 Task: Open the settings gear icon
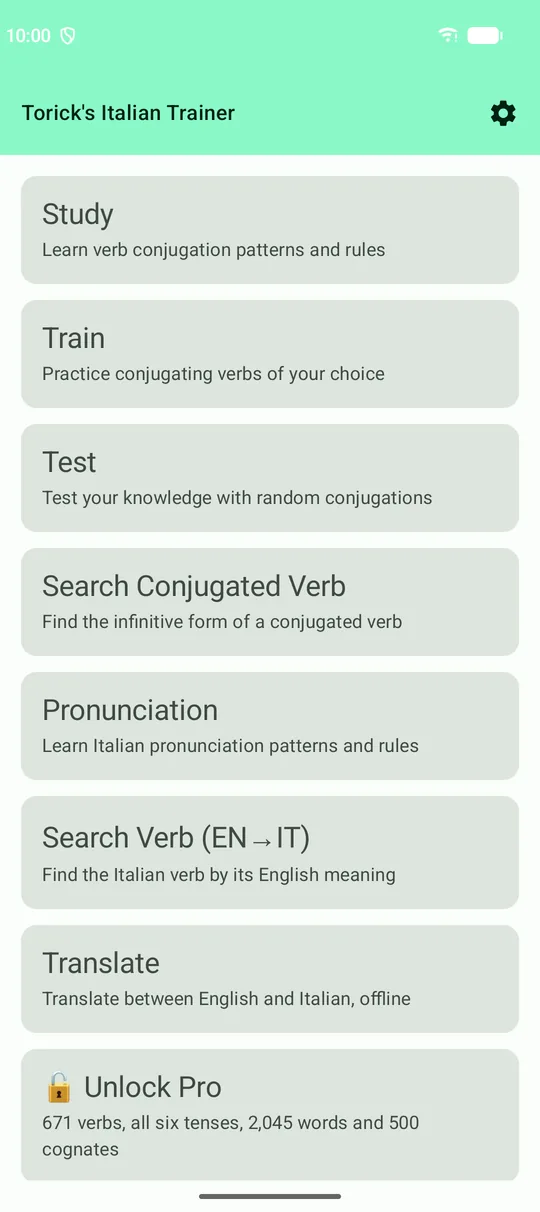[503, 113]
